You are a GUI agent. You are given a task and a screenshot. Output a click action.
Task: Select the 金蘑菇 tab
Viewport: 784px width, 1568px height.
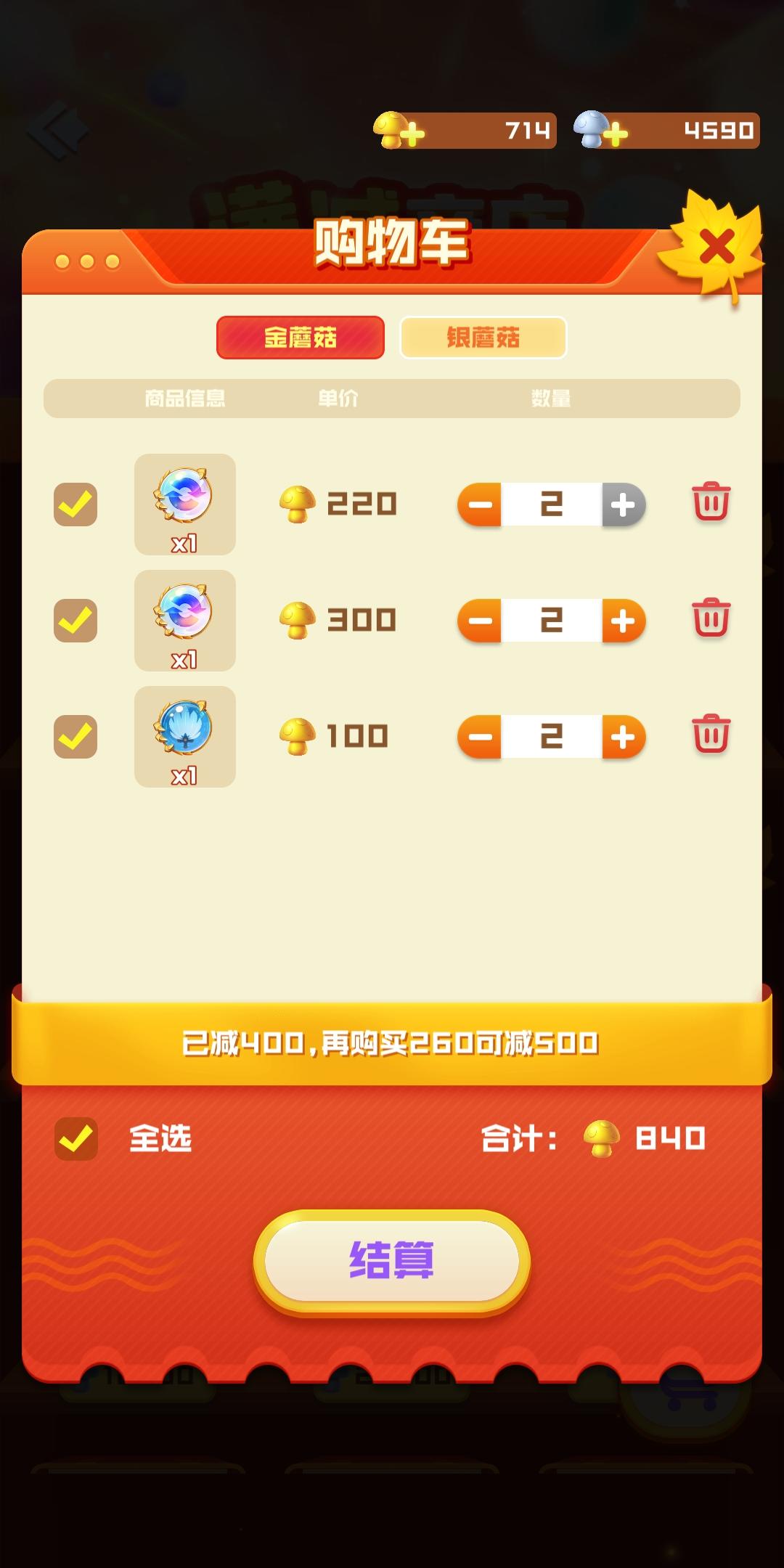[299, 337]
